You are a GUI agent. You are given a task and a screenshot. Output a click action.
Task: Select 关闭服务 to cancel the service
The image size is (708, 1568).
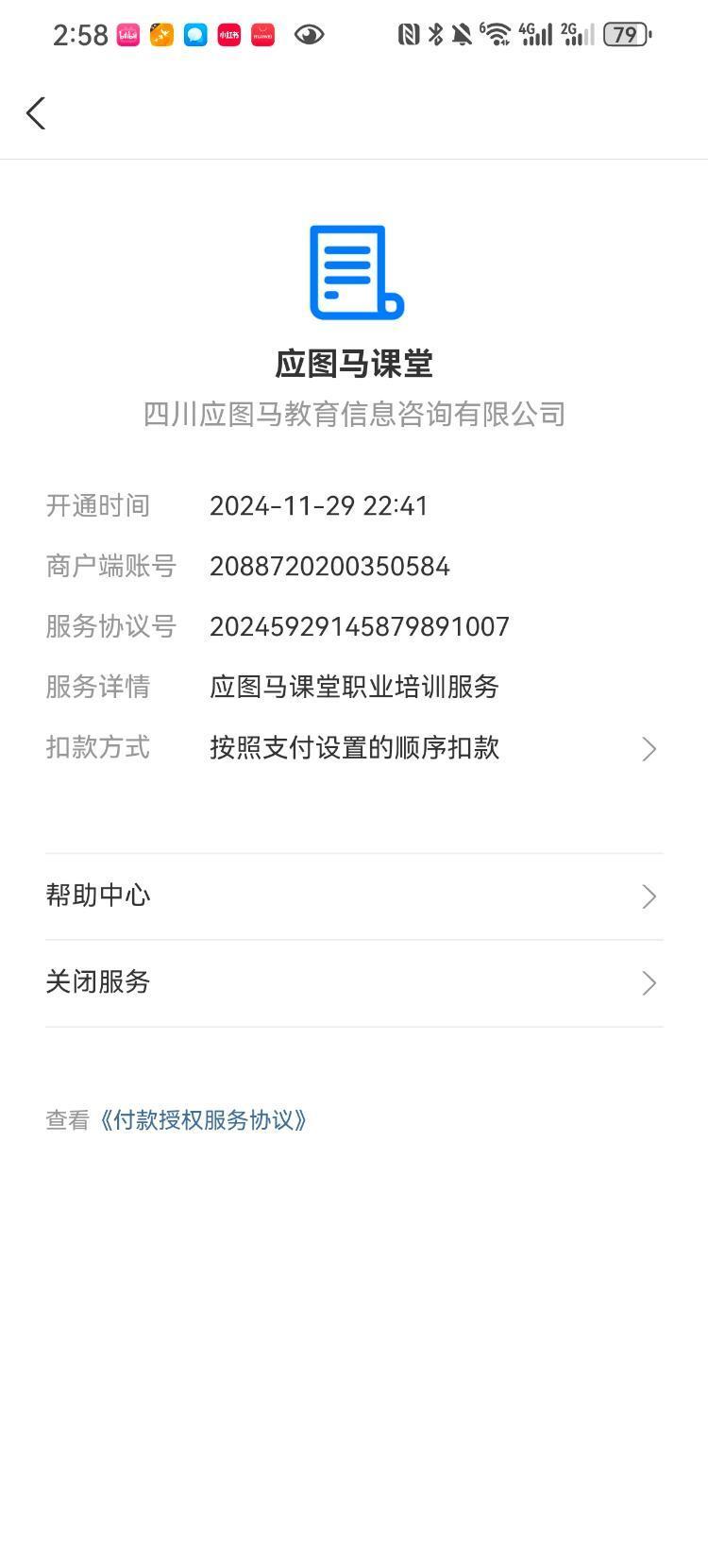click(x=354, y=982)
